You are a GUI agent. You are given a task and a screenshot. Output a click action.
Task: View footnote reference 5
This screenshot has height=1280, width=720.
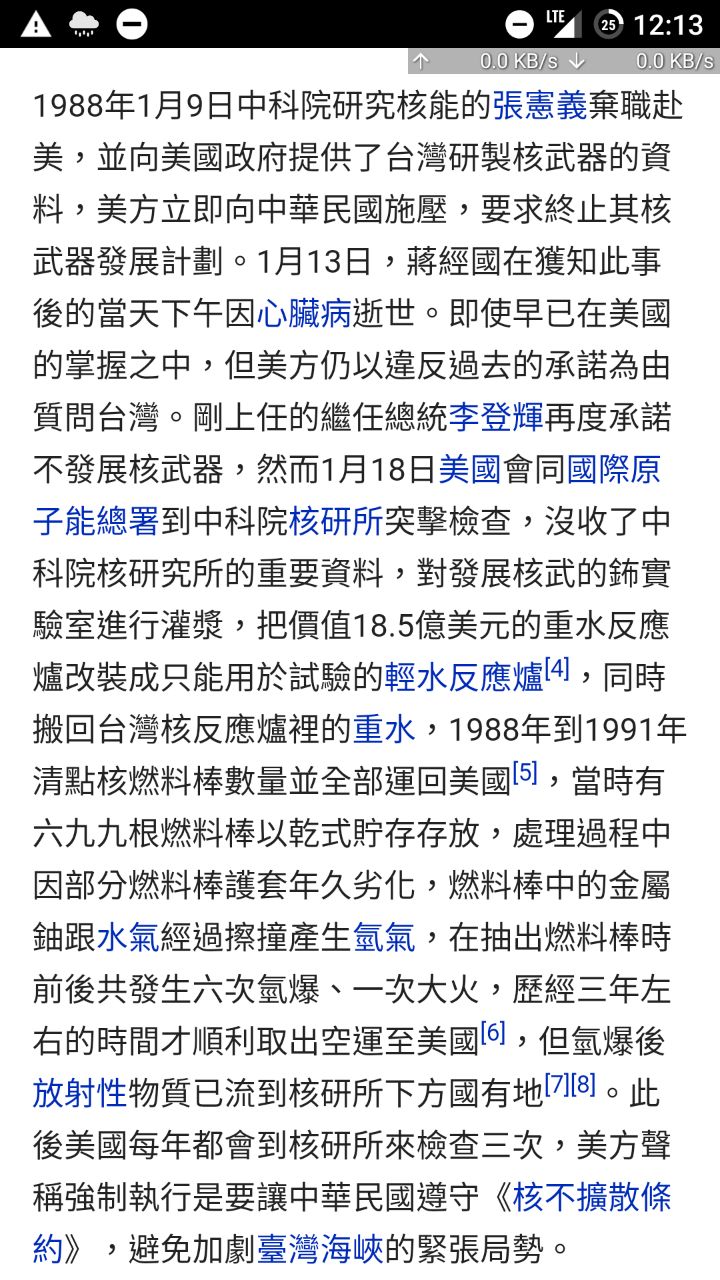click(x=525, y=772)
